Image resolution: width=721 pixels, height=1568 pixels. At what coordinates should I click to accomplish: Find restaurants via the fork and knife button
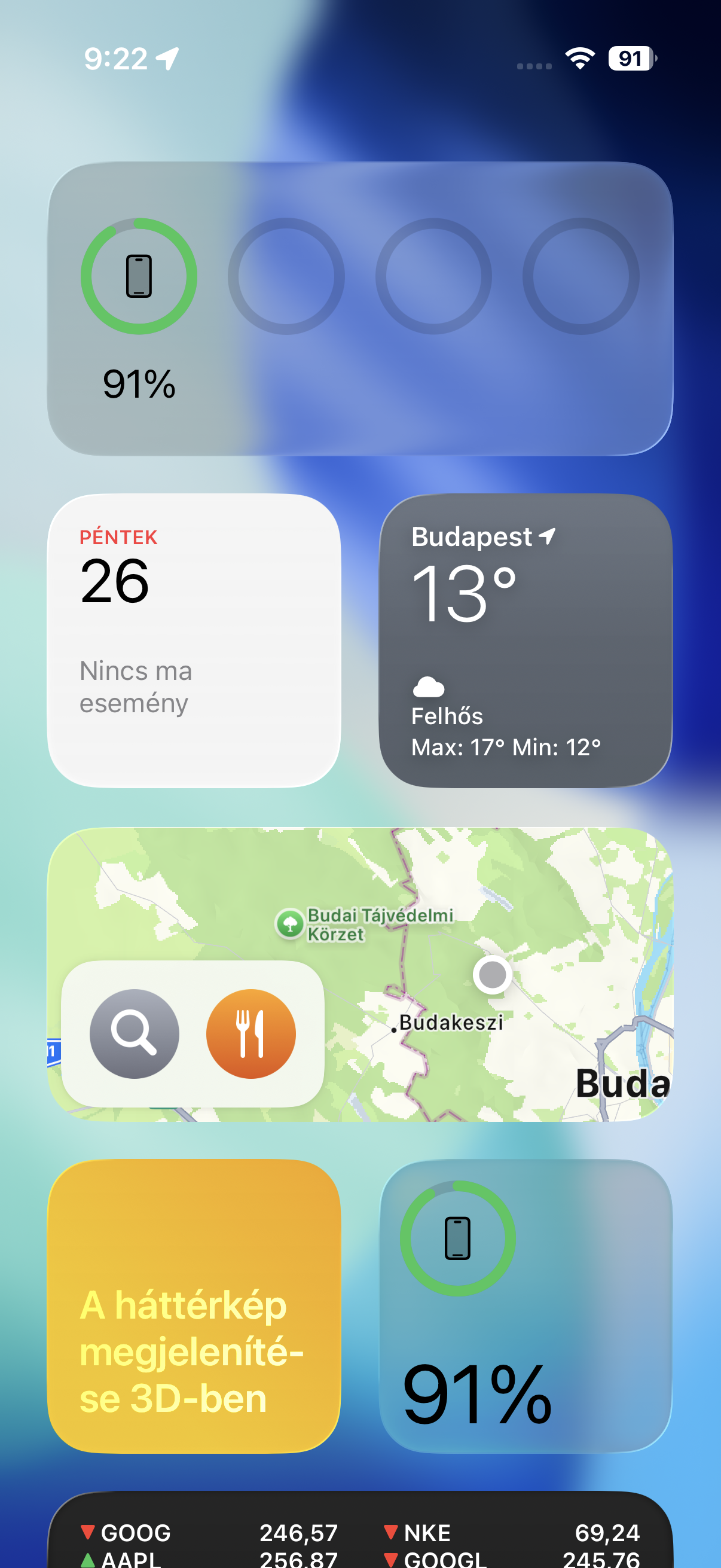tap(250, 1033)
